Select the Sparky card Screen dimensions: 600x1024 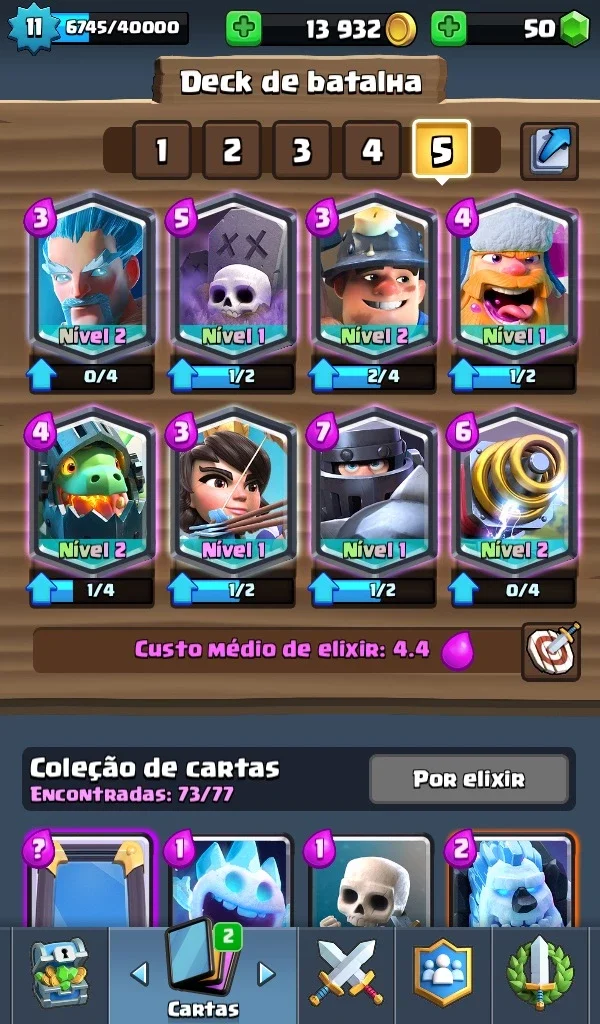point(514,492)
